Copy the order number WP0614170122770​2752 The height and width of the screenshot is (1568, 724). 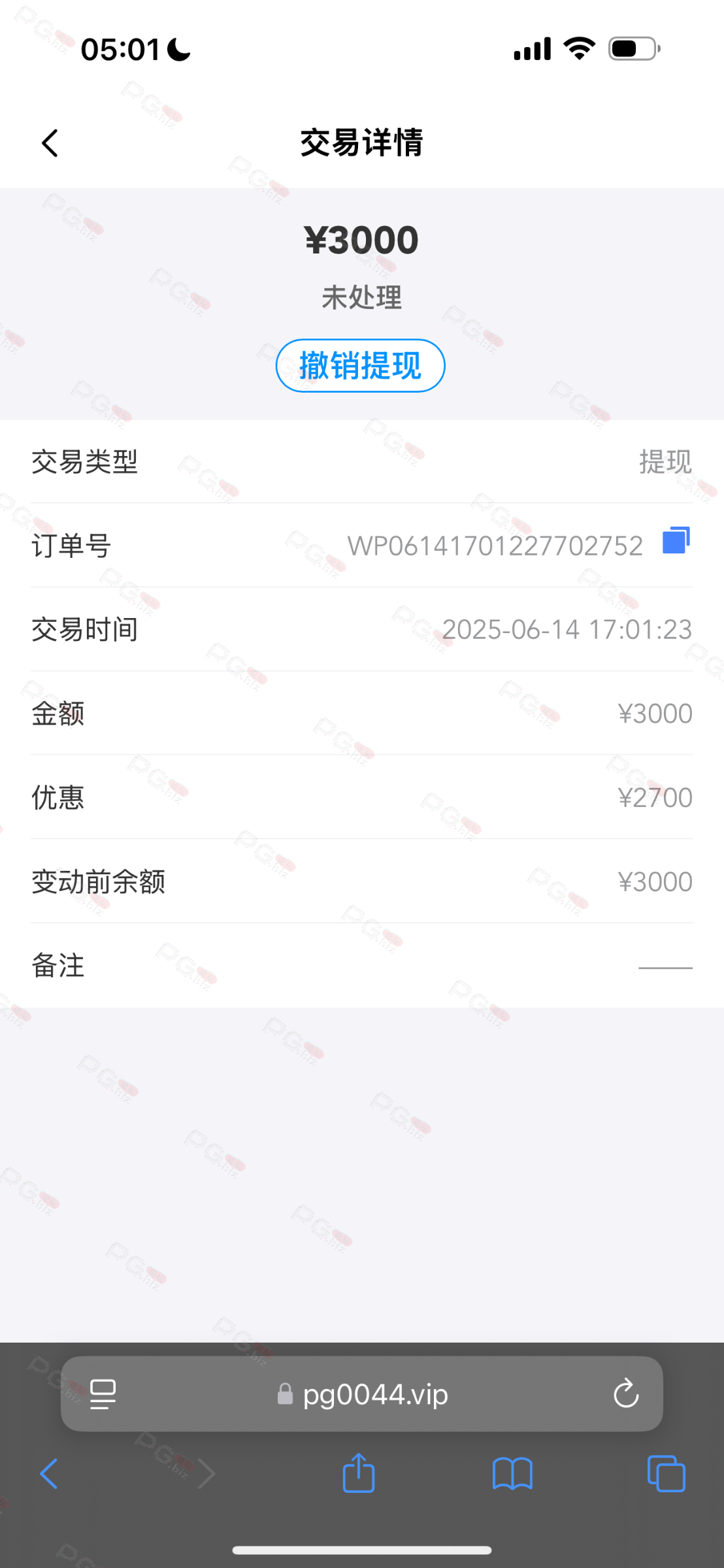click(x=676, y=541)
